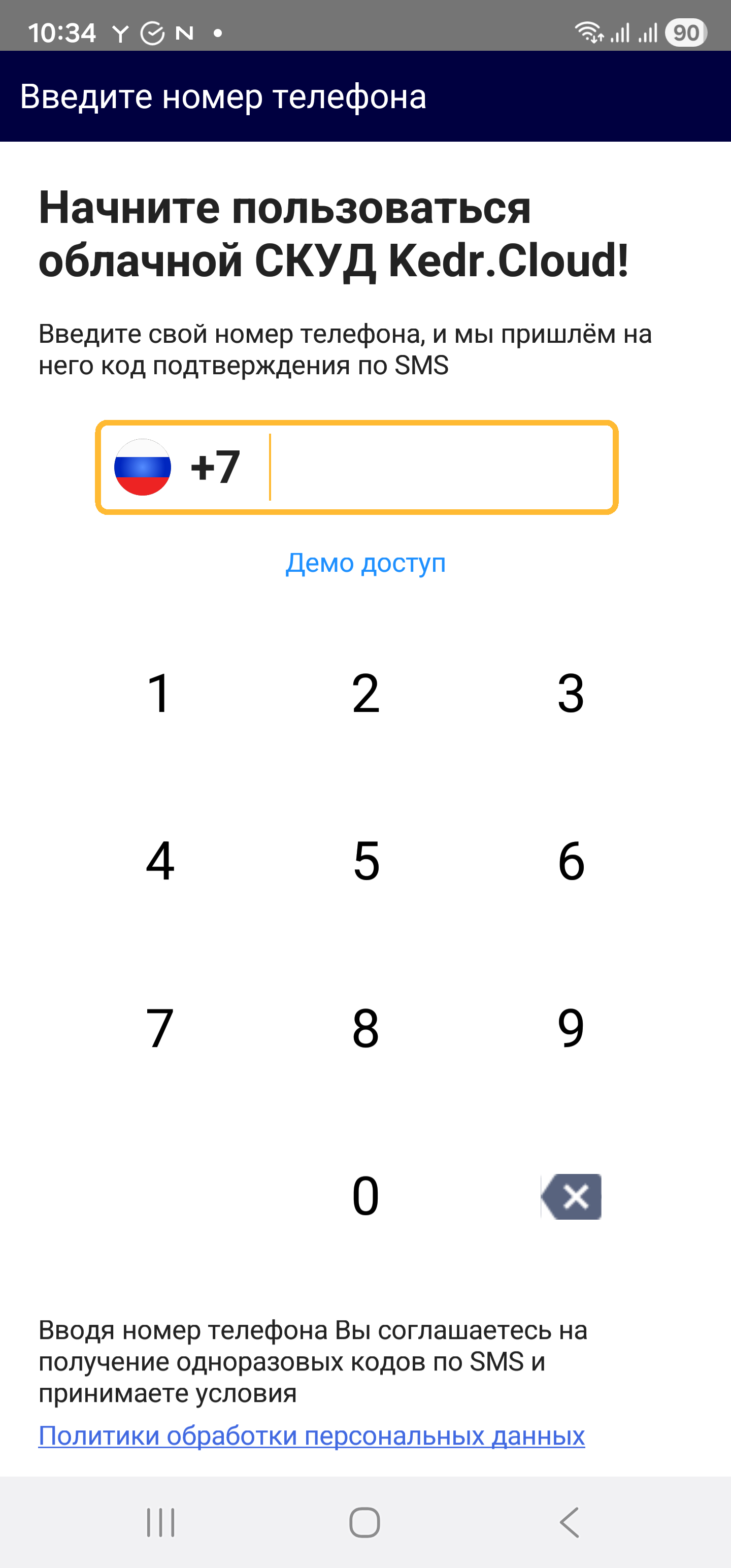Viewport: 731px width, 1568px height.
Task: Go back using the system back button
Action: [570, 1522]
